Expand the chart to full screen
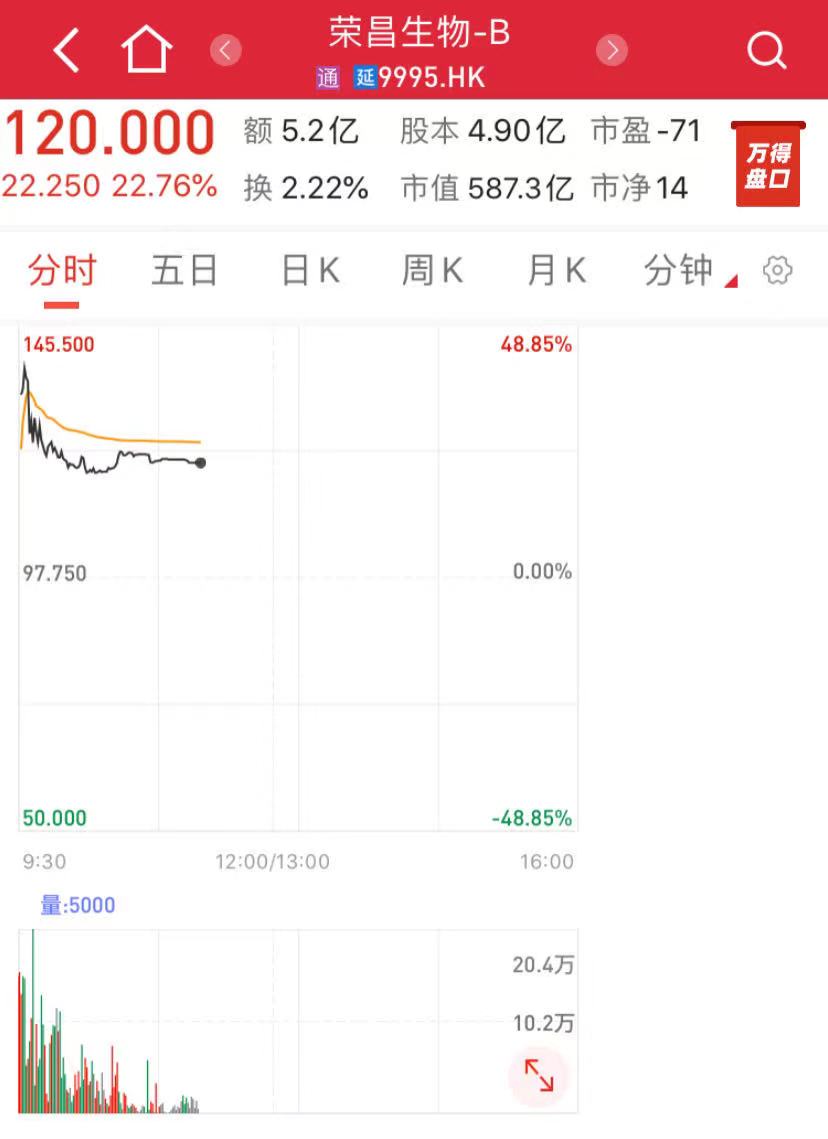This screenshot has width=828, height=1139. point(539,1076)
